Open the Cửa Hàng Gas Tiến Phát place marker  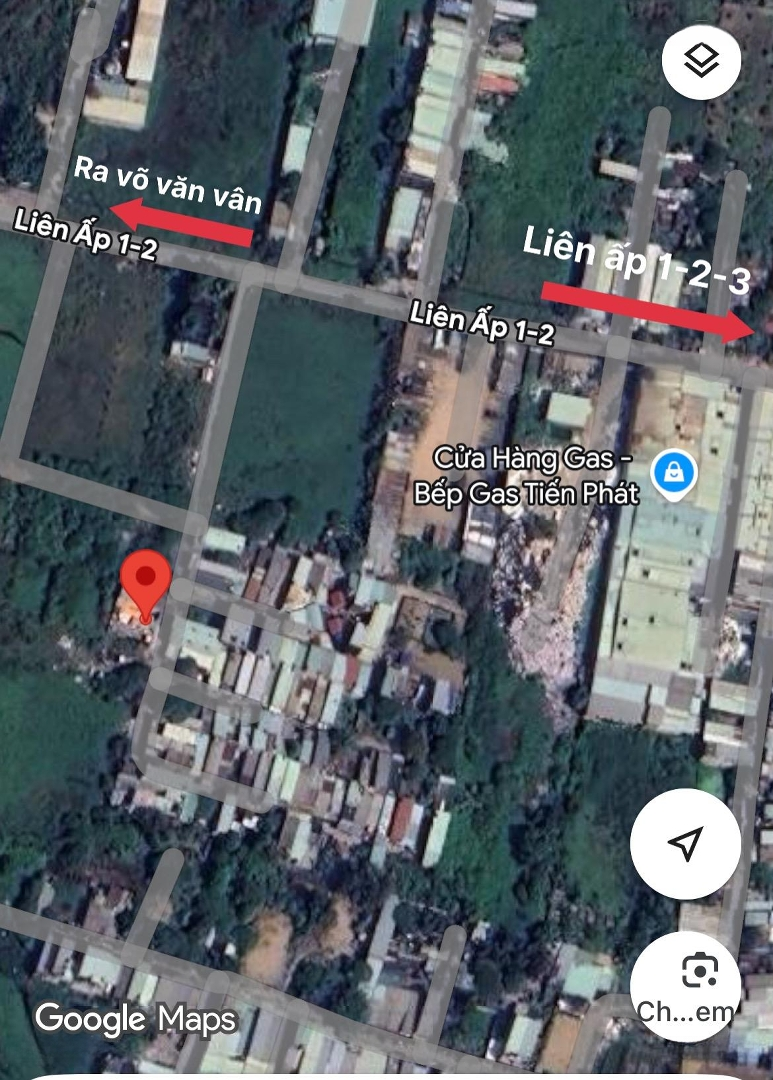click(x=674, y=473)
